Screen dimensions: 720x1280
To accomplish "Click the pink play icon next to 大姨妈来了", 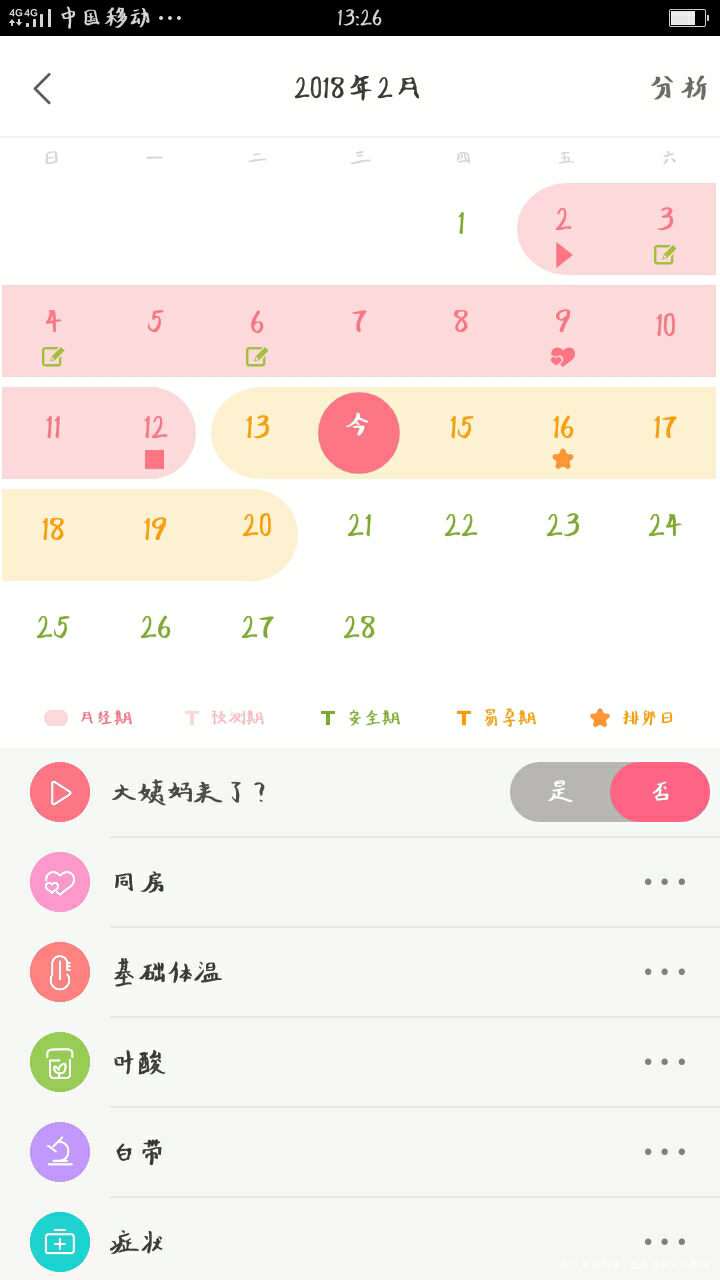I will pyautogui.click(x=59, y=791).
